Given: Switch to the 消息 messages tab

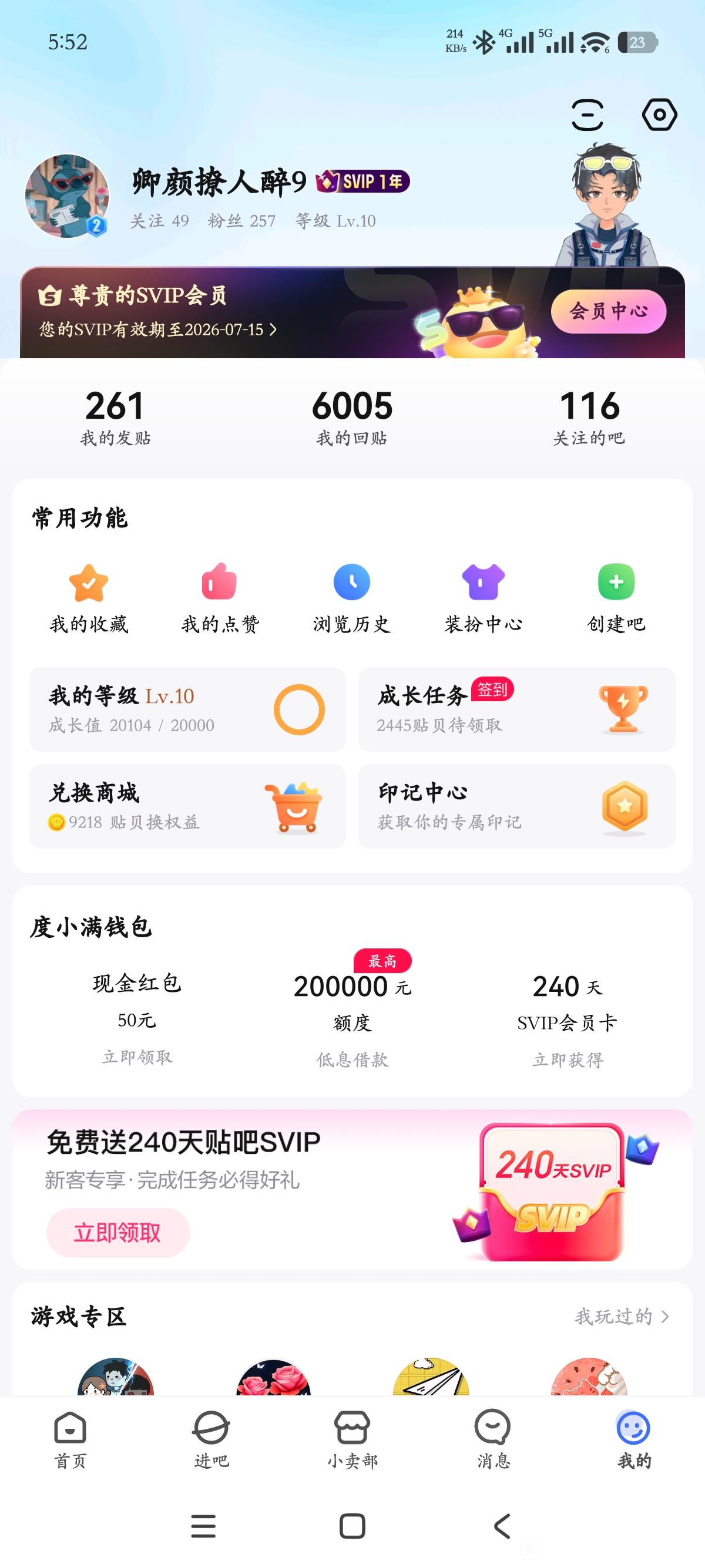Looking at the screenshot, I should [x=492, y=1439].
